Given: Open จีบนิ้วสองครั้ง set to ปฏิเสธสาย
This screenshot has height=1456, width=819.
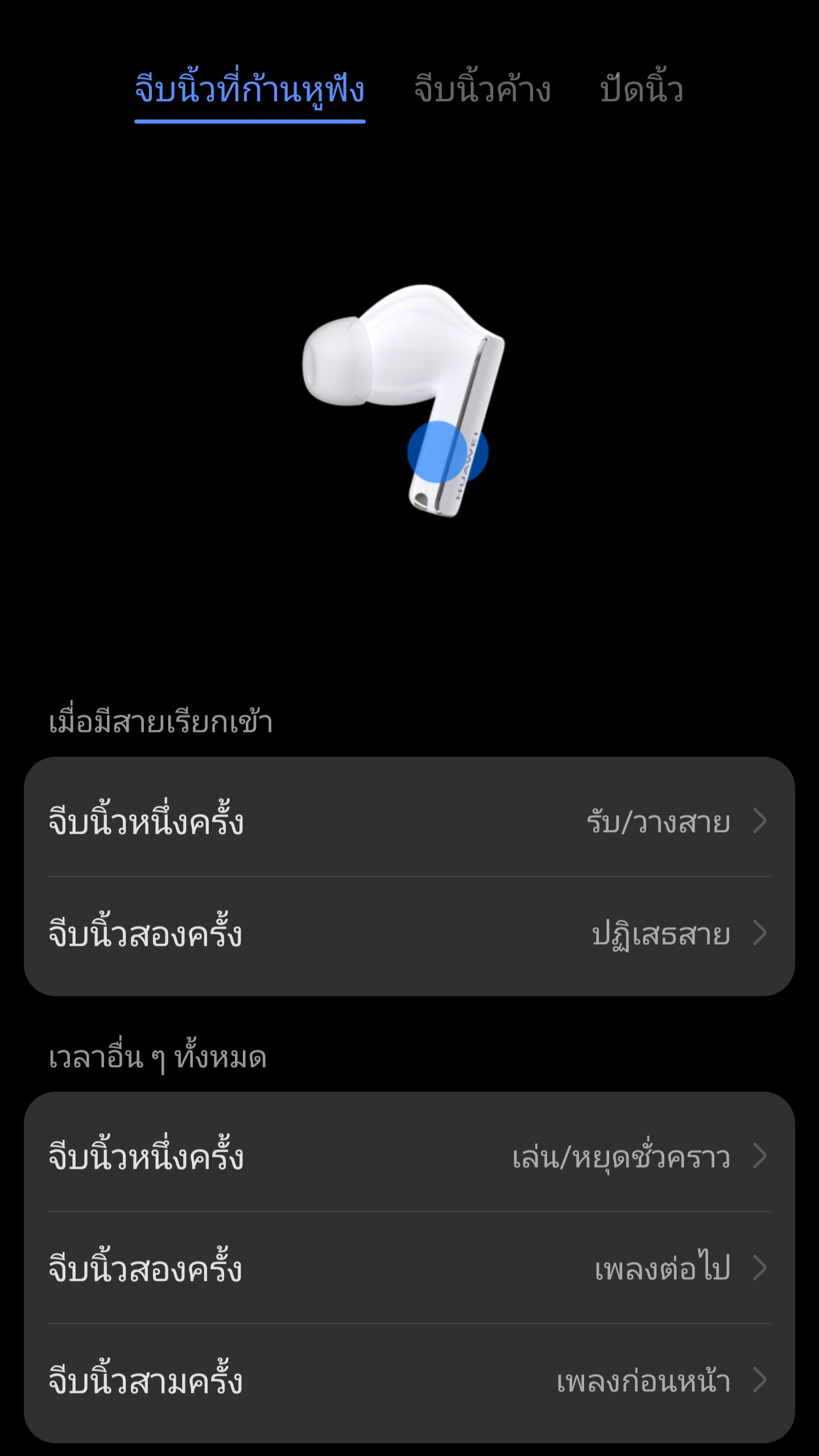Looking at the screenshot, I should point(409,934).
